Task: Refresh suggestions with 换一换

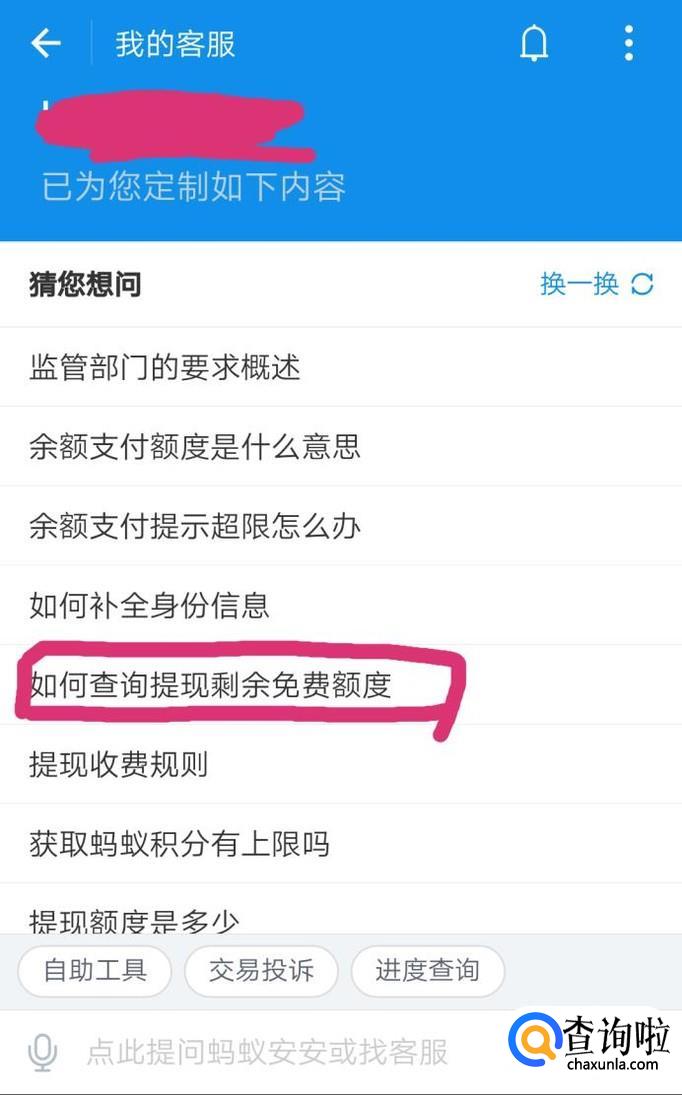Action: point(597,284)
